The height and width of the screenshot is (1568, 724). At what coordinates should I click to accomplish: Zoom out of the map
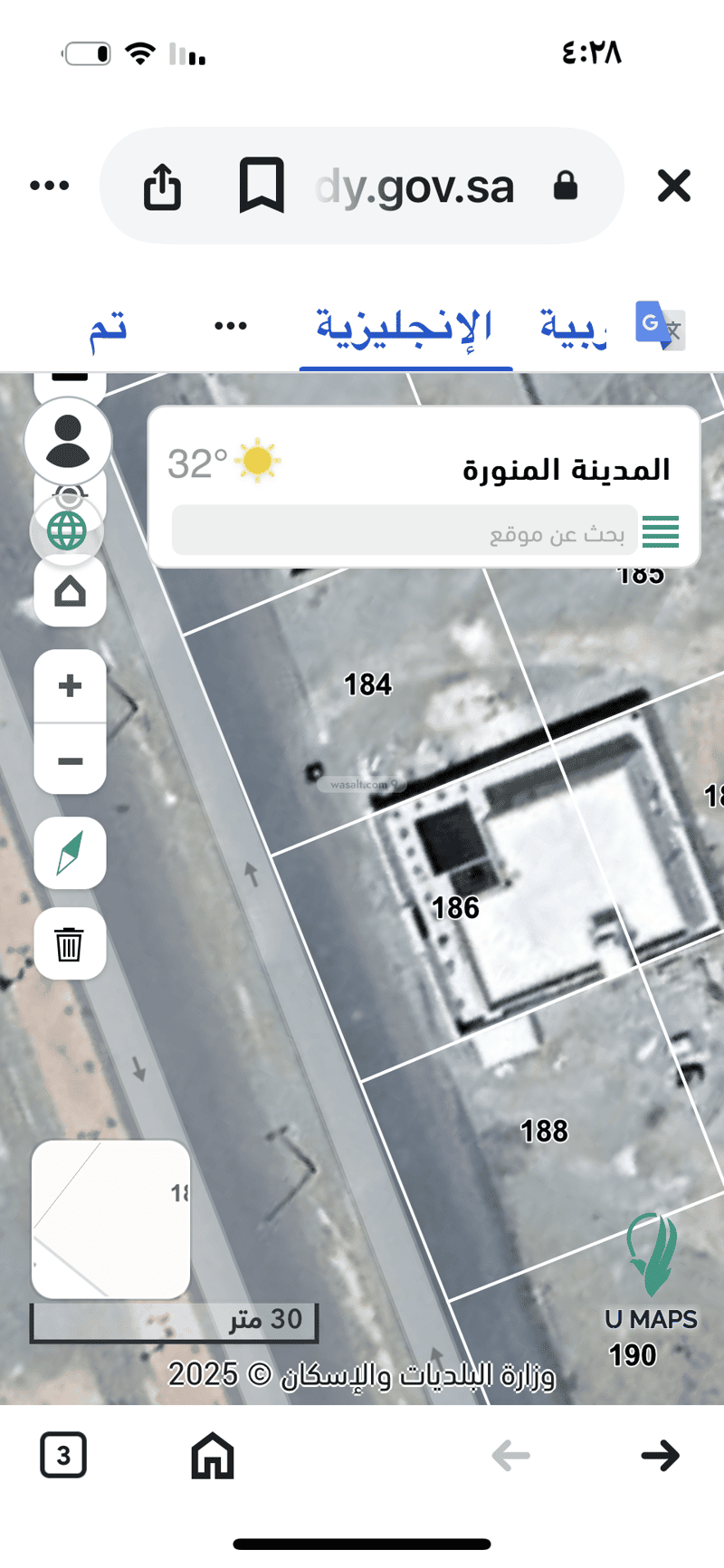[70, 760]
